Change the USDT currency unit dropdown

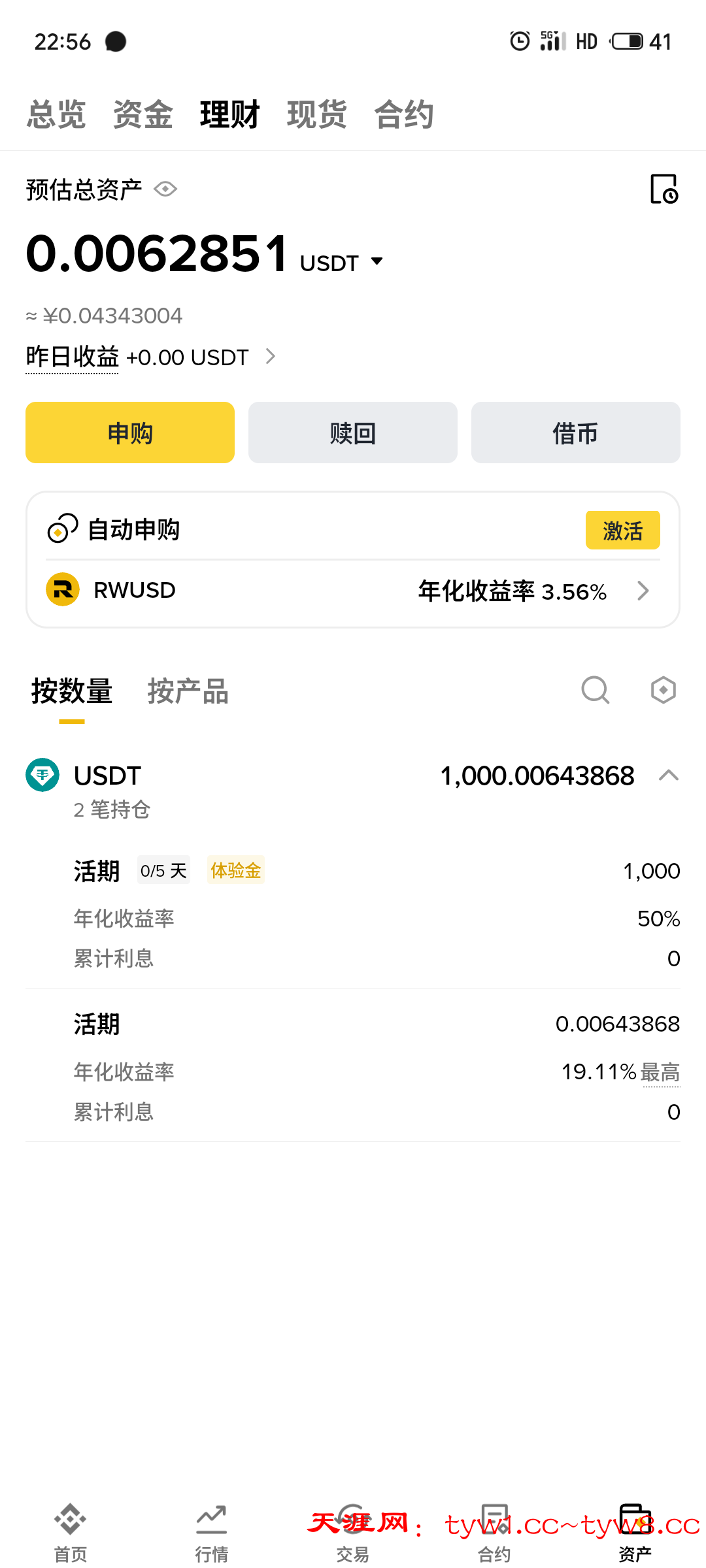(377, 261)
